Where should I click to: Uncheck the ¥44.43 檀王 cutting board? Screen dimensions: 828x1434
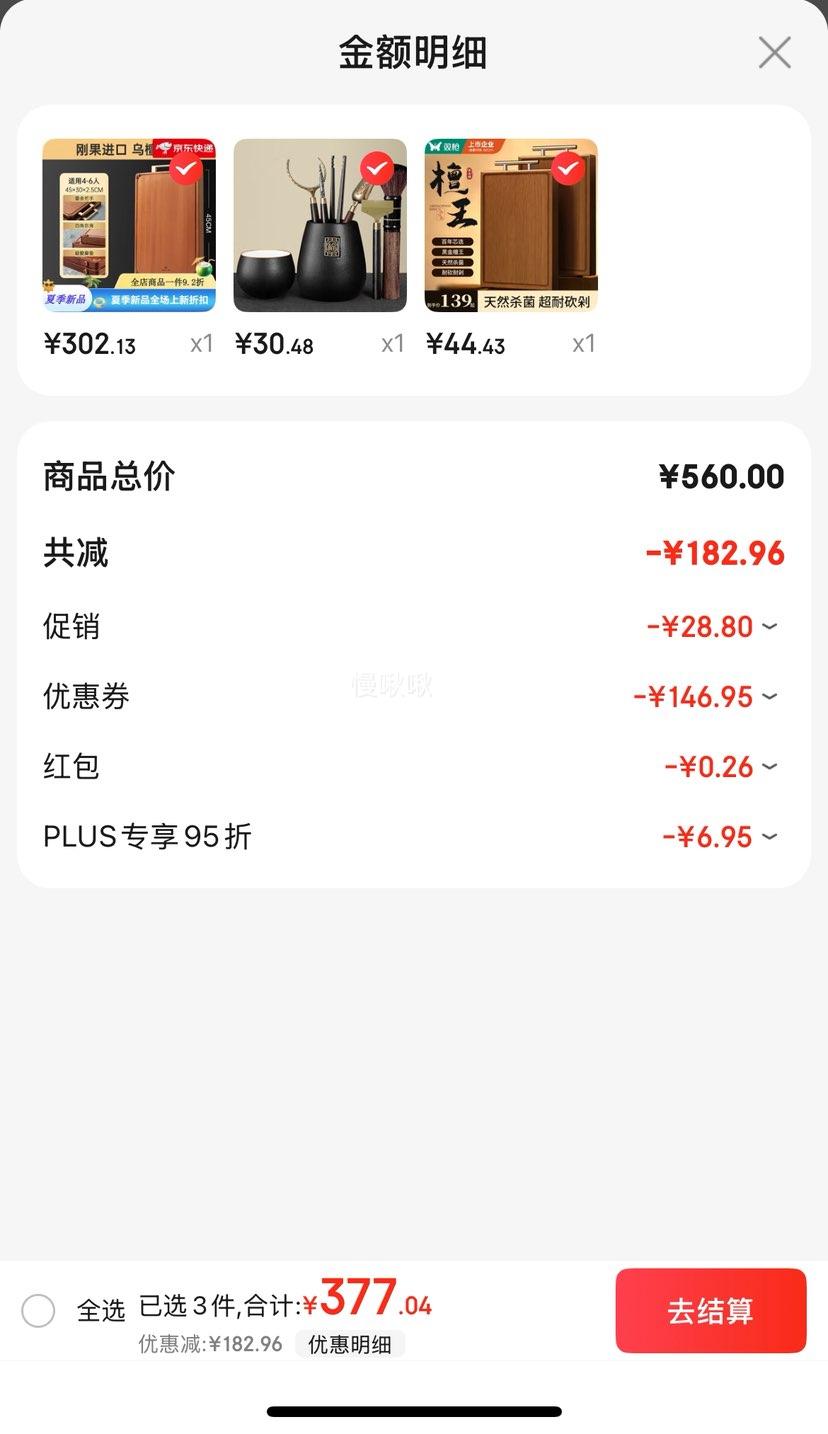[568, 169]
